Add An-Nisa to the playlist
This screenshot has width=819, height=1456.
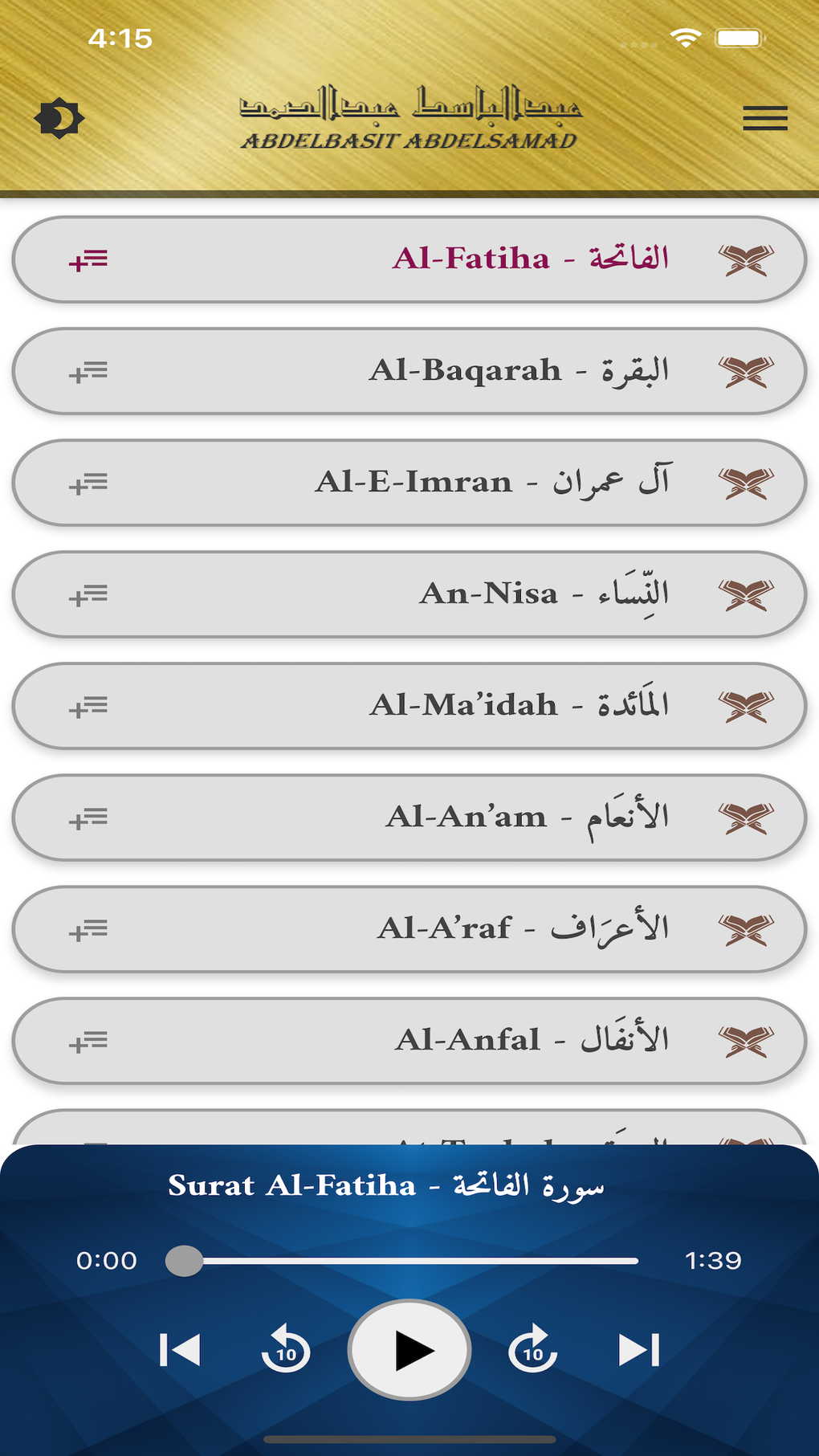point(88,595)
